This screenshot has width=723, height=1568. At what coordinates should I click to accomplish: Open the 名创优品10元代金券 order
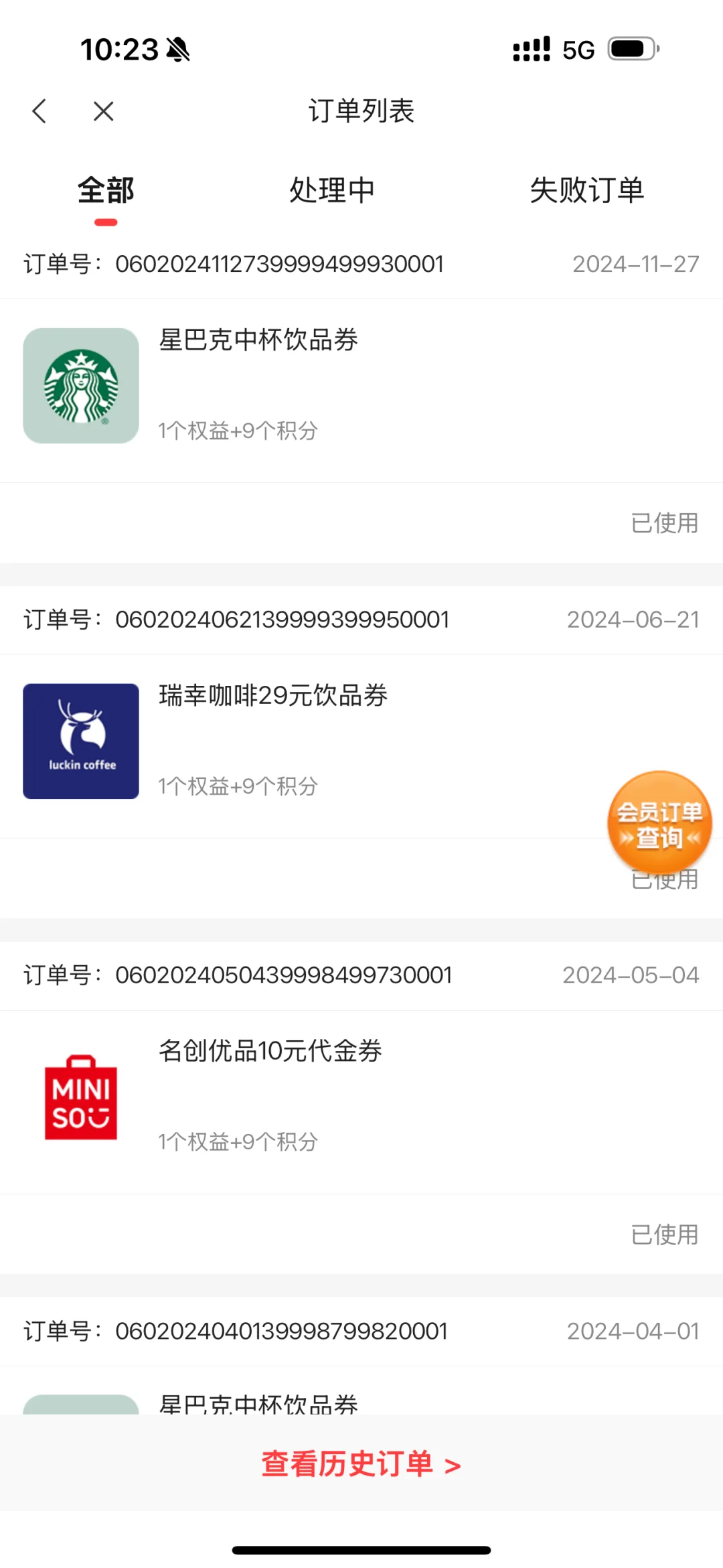pyautogui.click(x=361, y=1102)
